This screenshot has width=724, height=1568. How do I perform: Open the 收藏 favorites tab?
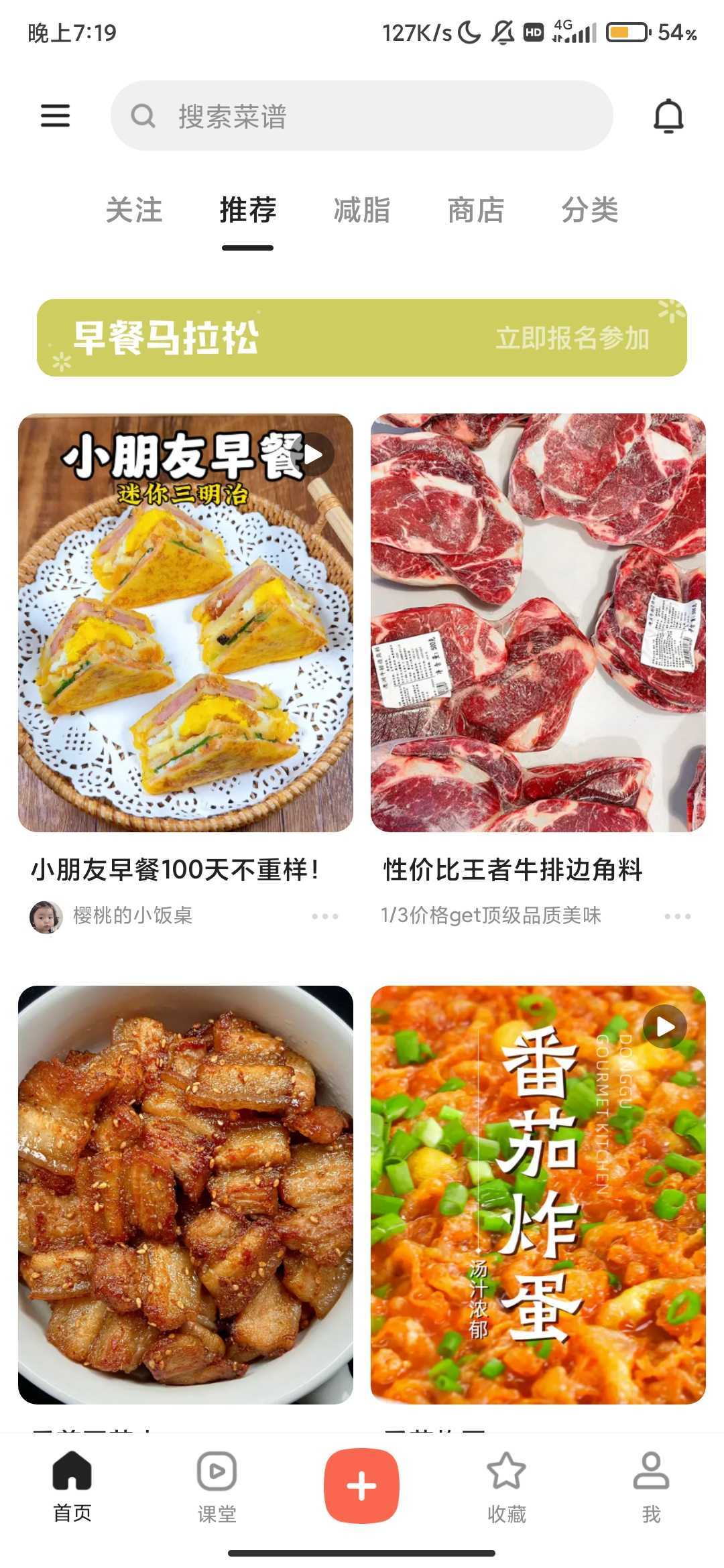click(x=506, y=1487)
